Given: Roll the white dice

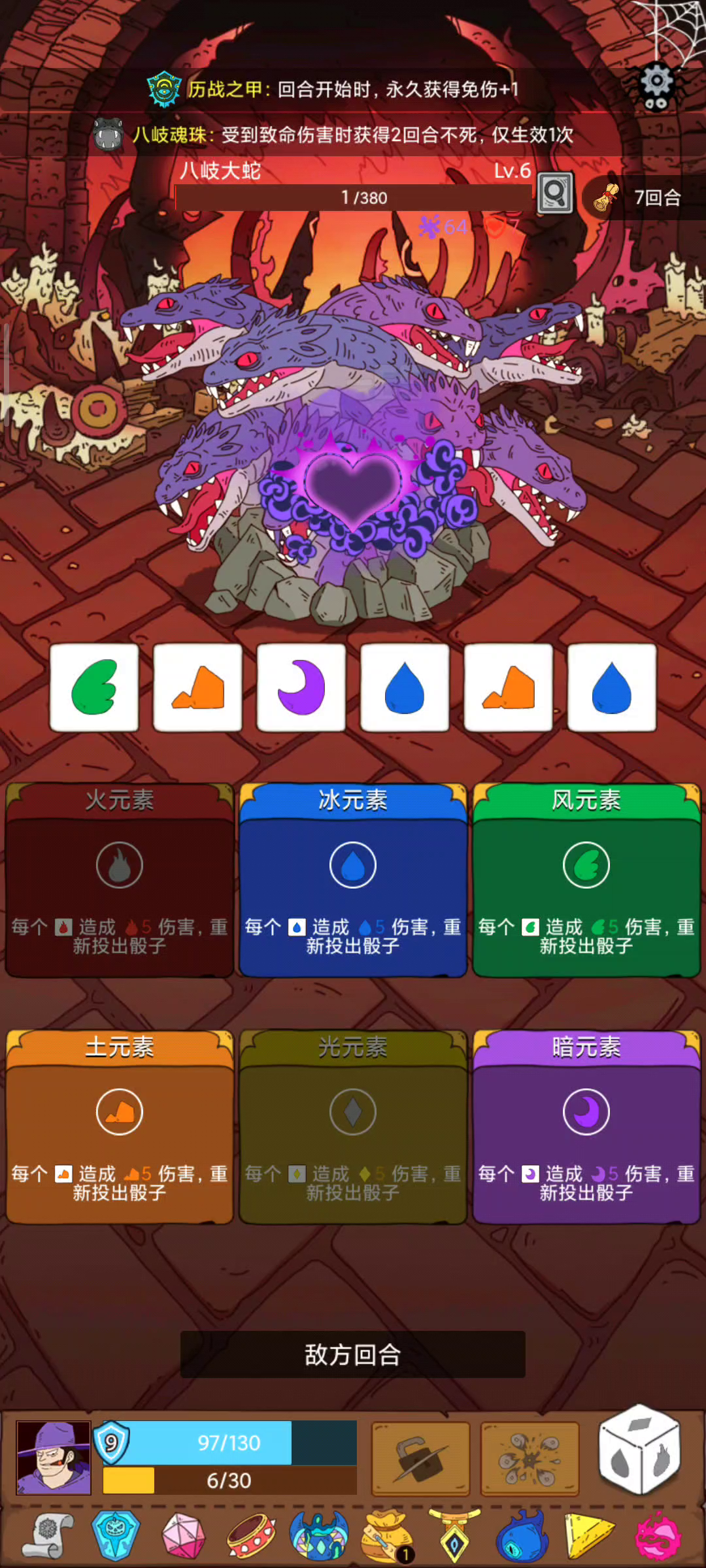Looking at the screenshot, I should (x=640, y=1449).
